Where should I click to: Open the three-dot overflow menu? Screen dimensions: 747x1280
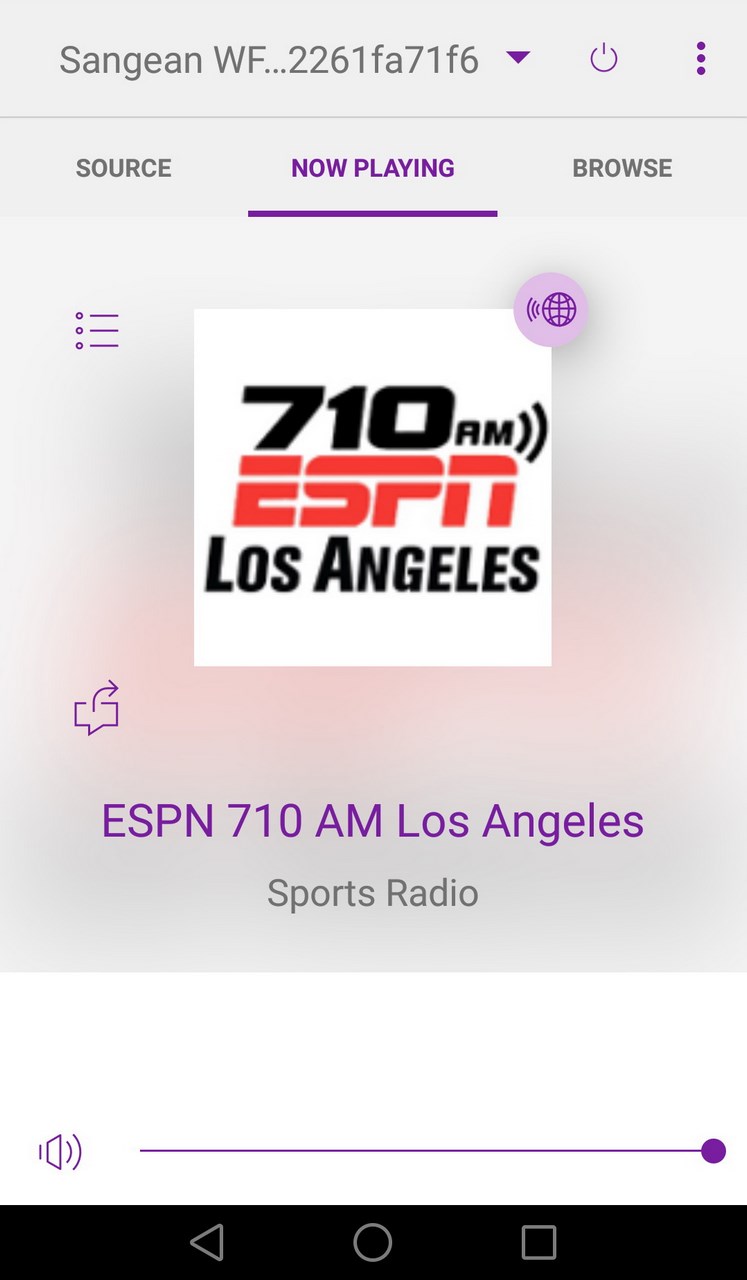click(x=701, y=59)
